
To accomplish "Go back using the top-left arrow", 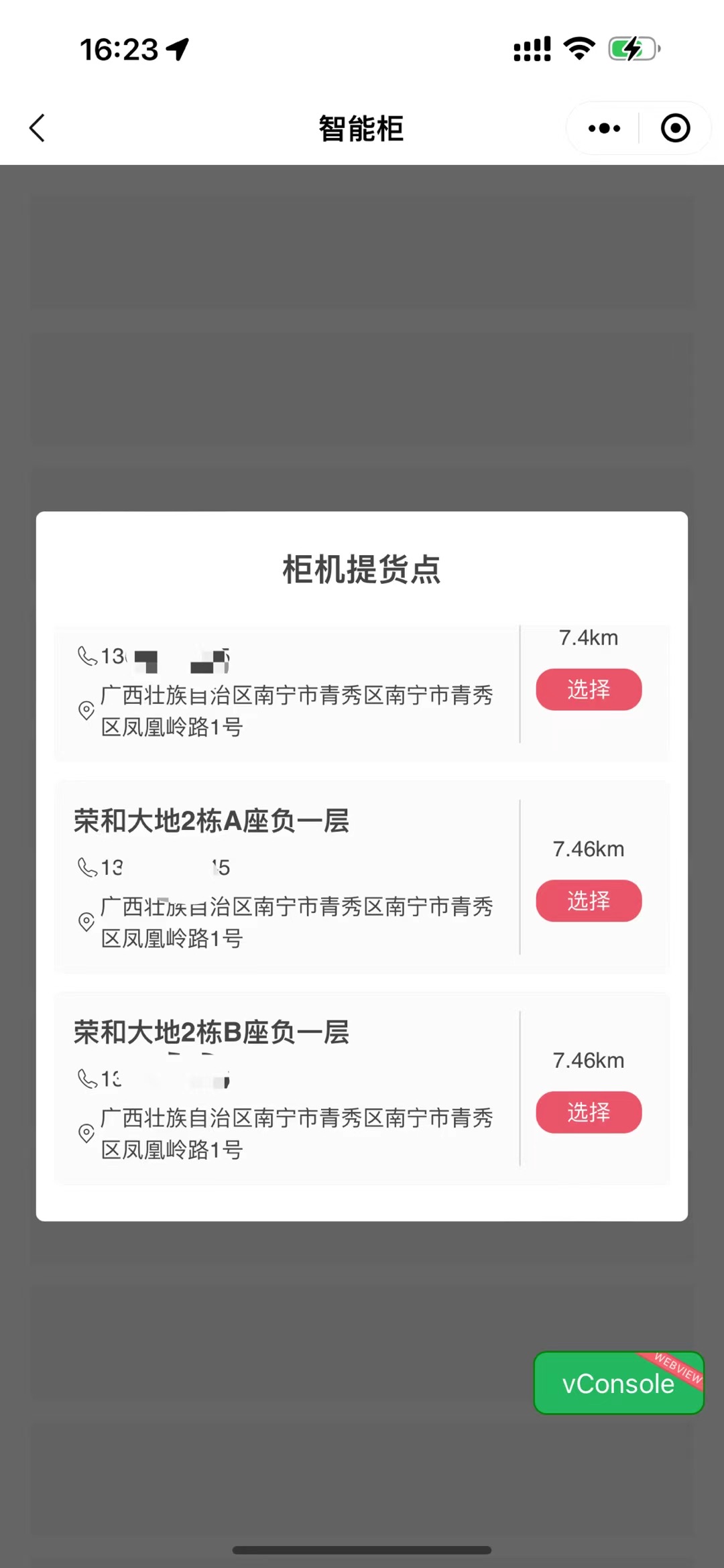I will 37,128.
